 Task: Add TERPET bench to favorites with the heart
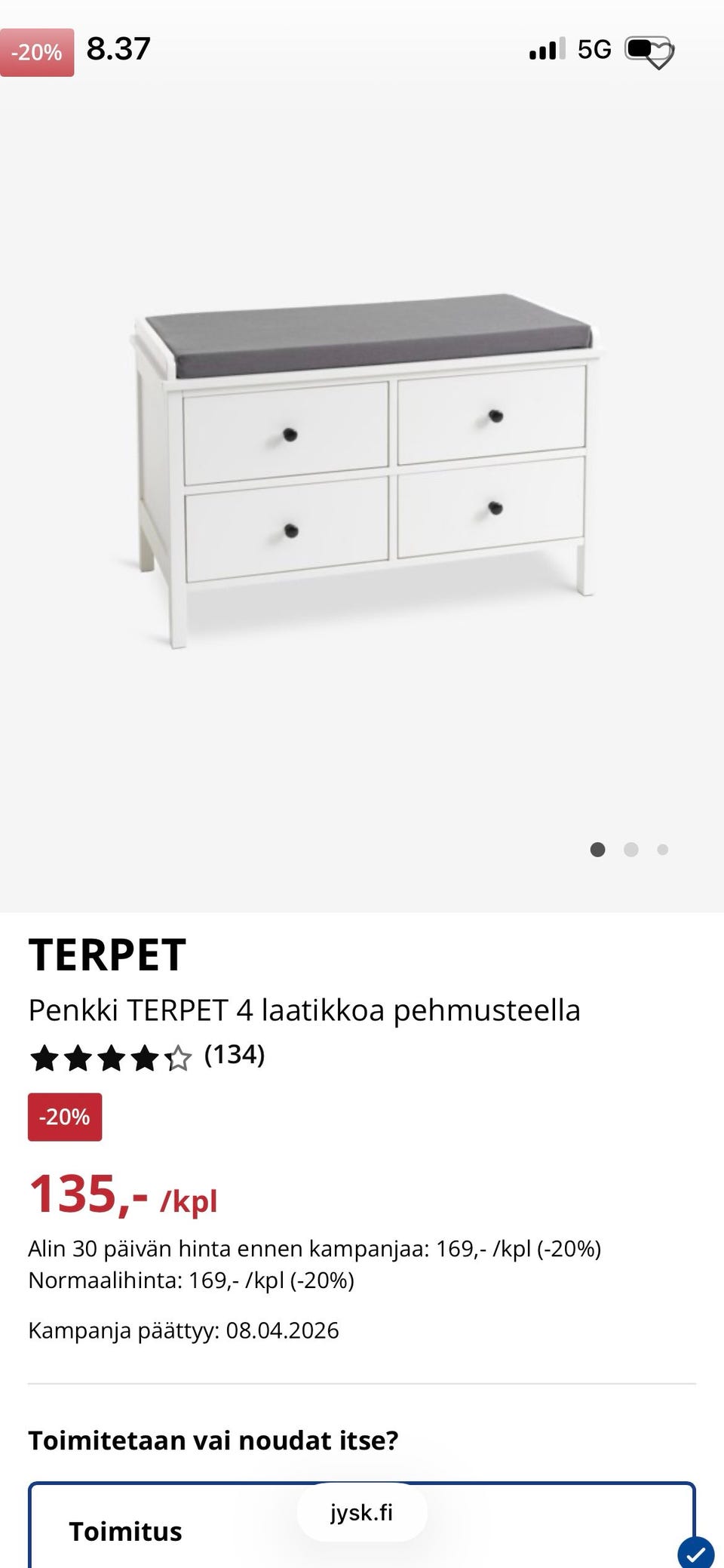tap(660, 54)
